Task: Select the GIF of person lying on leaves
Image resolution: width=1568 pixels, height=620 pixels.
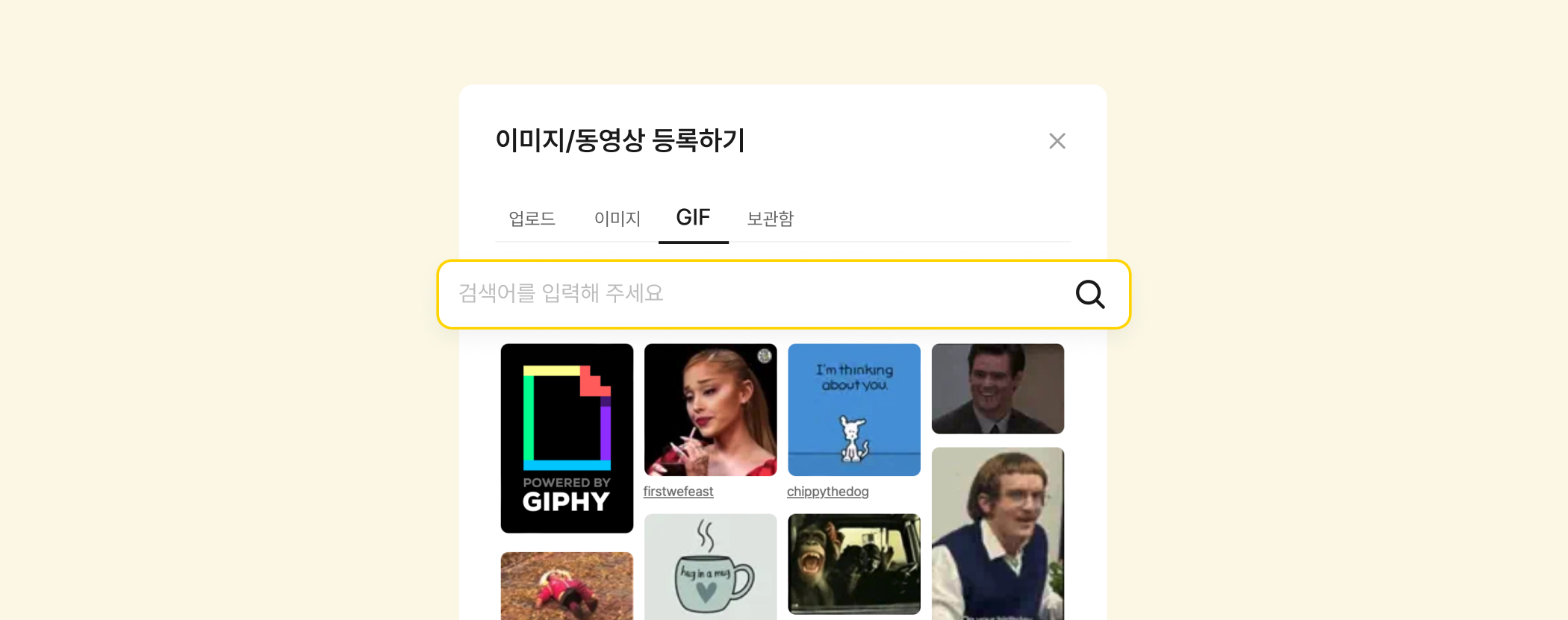Action: (567, 586)
